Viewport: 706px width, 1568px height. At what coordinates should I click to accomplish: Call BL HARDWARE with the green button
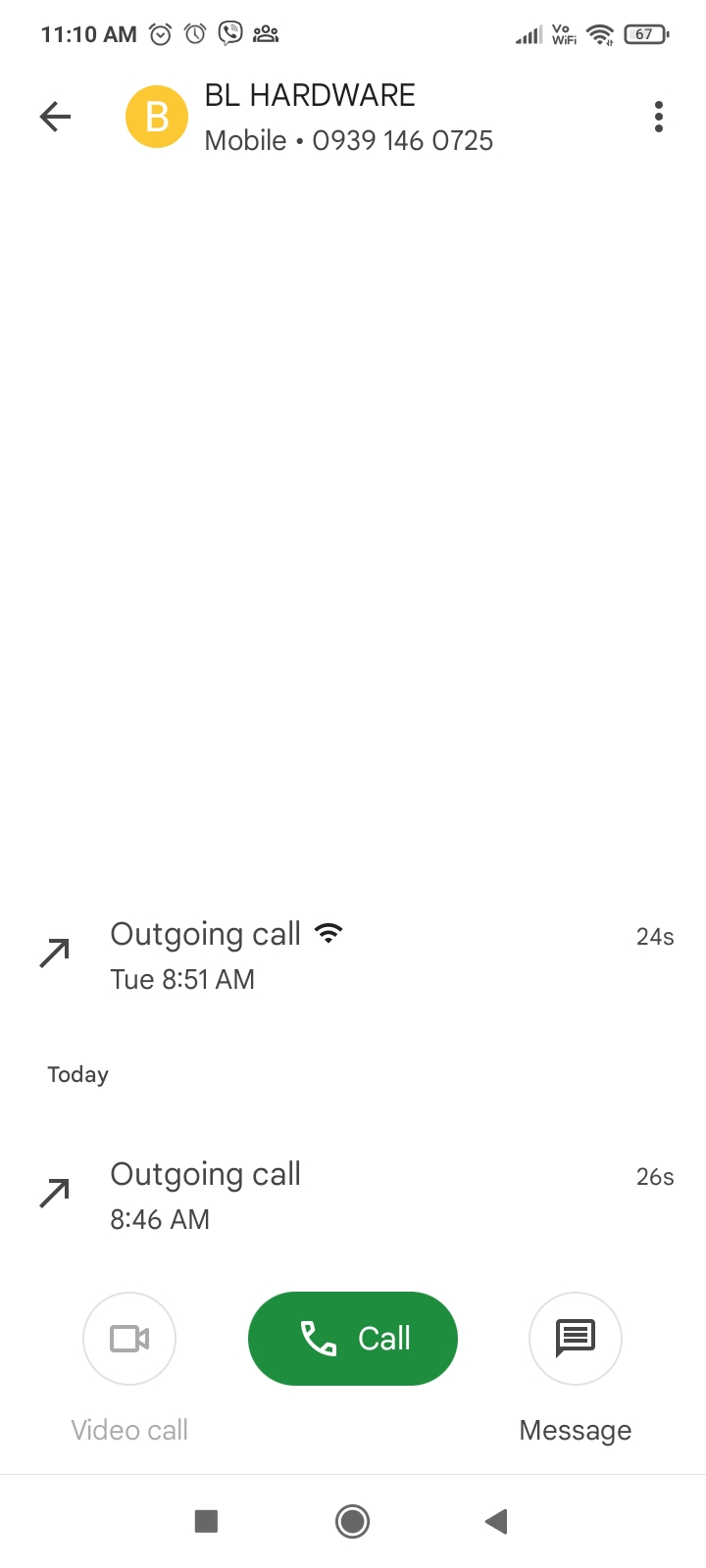[353, 1338]
